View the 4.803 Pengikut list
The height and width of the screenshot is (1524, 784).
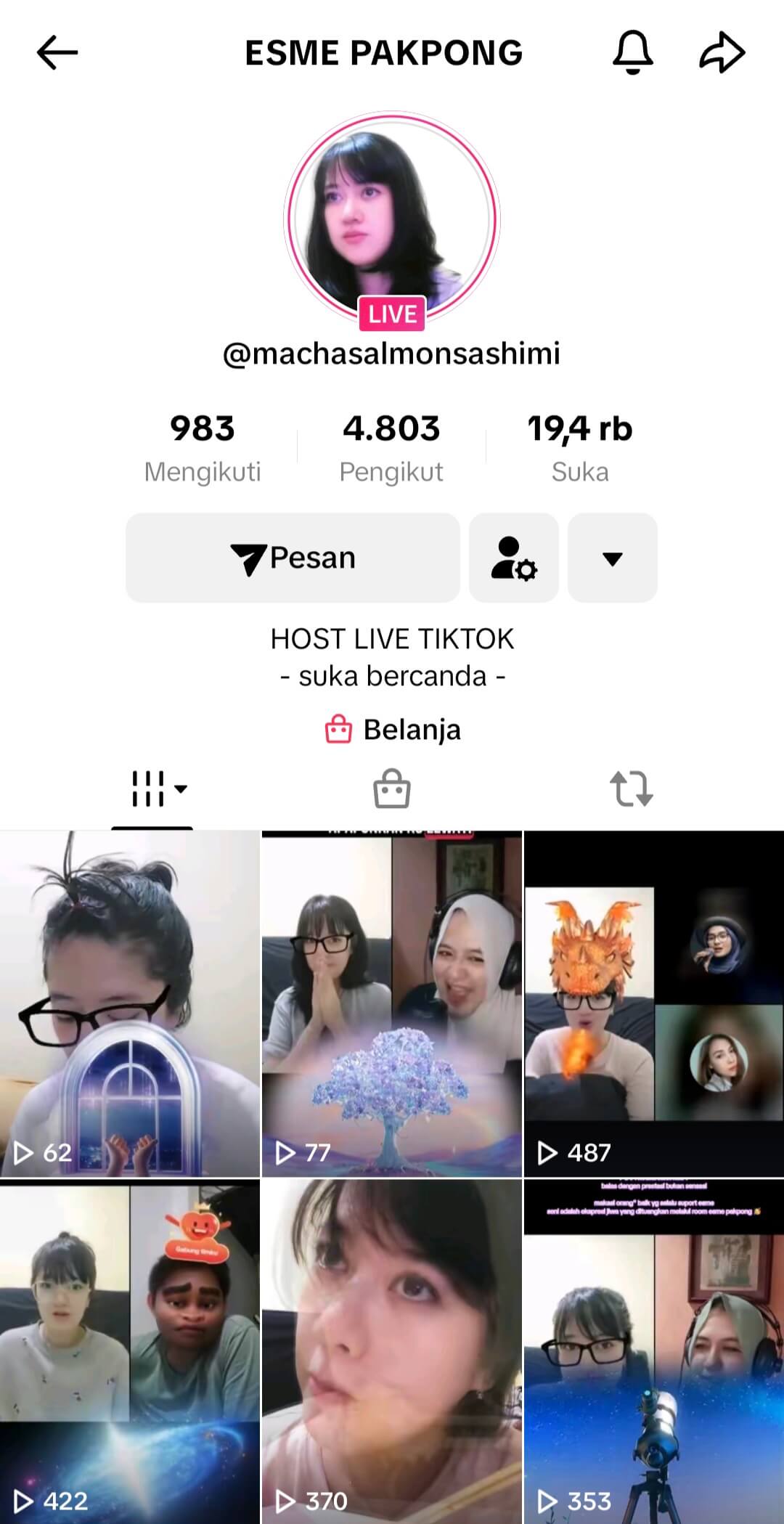[x=391, y=447]
